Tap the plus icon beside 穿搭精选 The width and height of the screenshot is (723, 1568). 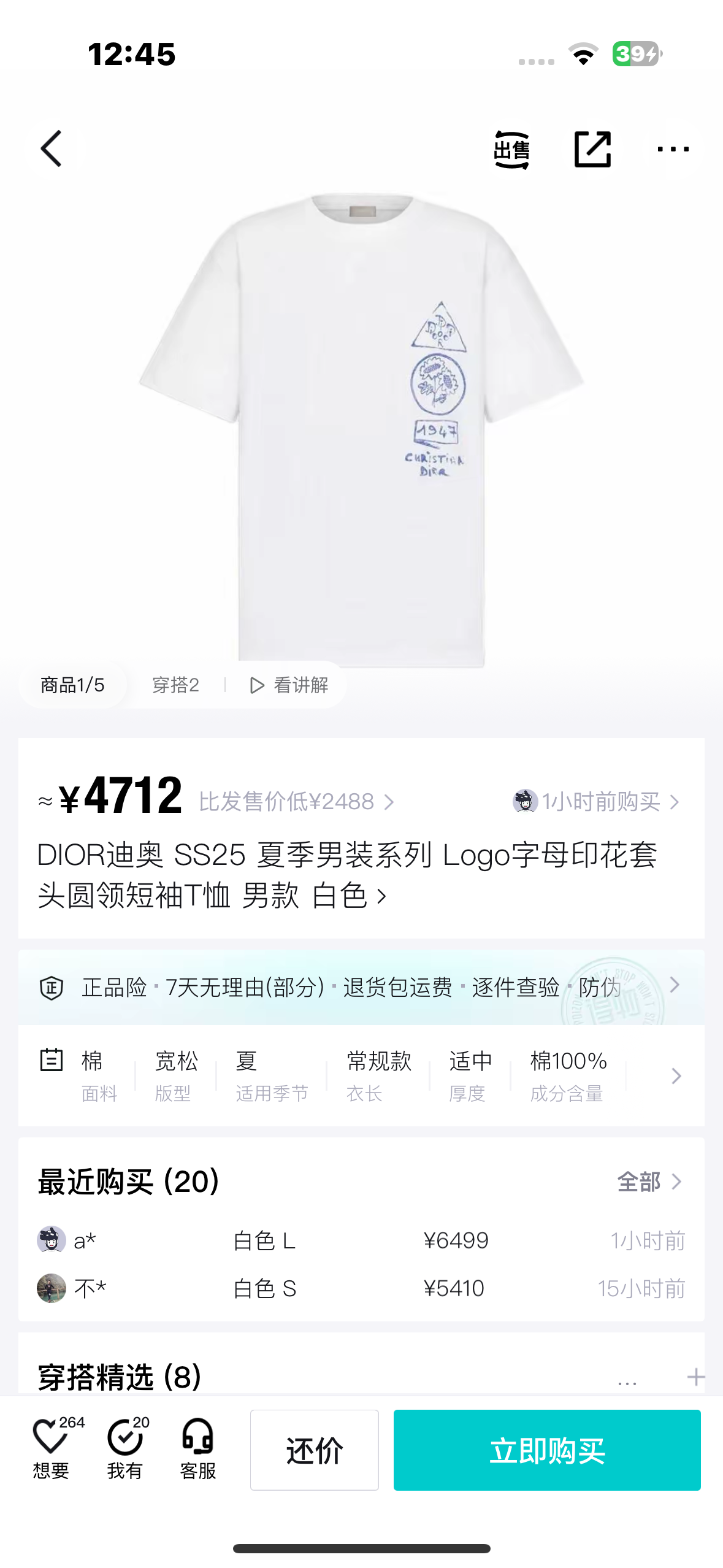point(695,1377)
